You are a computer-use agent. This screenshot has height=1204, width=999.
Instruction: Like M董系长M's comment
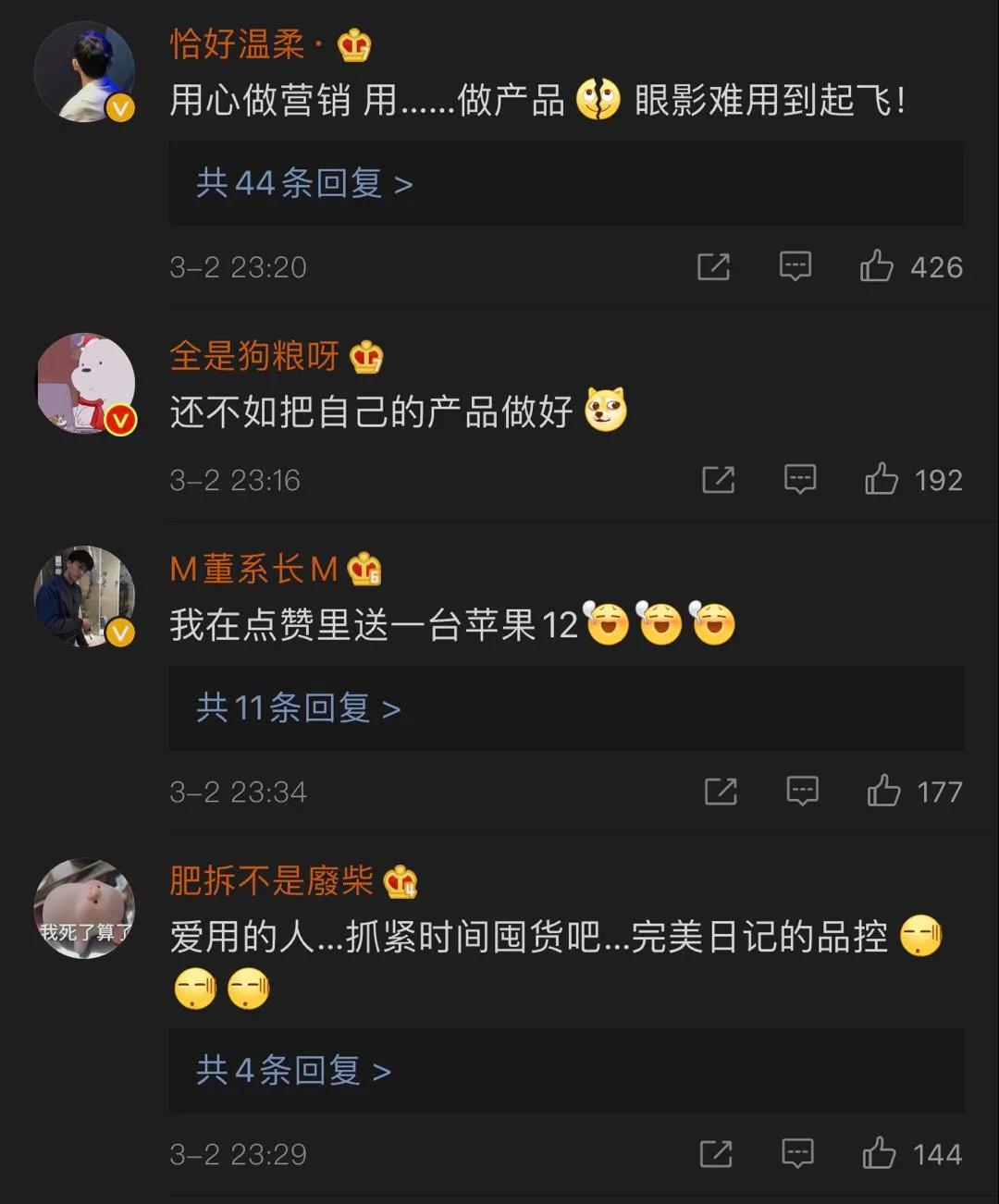[884, 792]
